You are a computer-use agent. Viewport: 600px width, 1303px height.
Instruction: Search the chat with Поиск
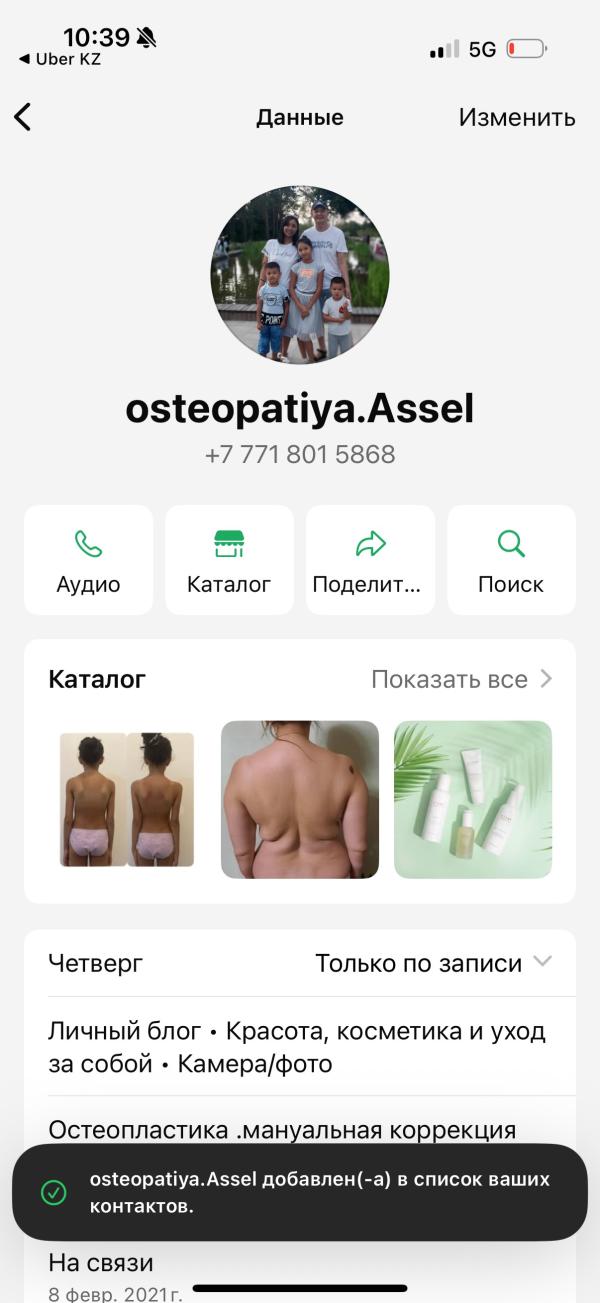coord(511,560)
